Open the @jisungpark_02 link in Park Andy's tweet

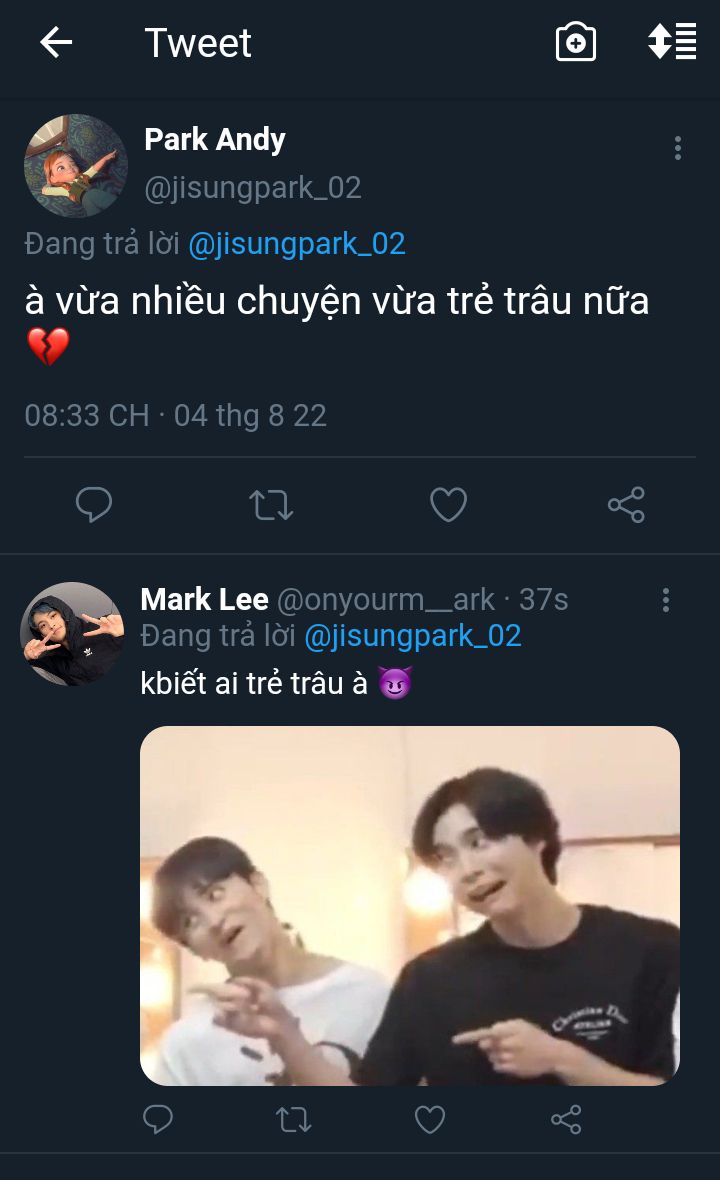pyautogui.click(x=297, y=244)
